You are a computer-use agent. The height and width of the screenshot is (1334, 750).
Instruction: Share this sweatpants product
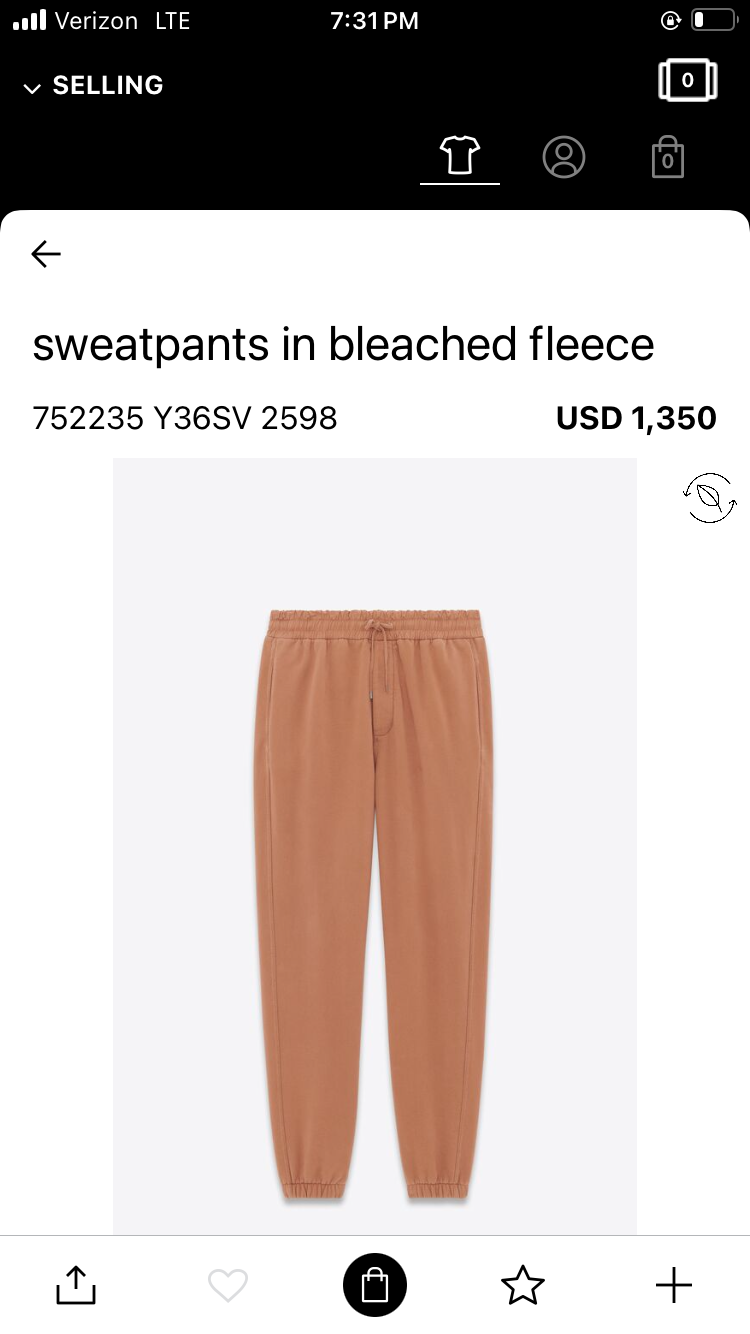click(76, 1285)
